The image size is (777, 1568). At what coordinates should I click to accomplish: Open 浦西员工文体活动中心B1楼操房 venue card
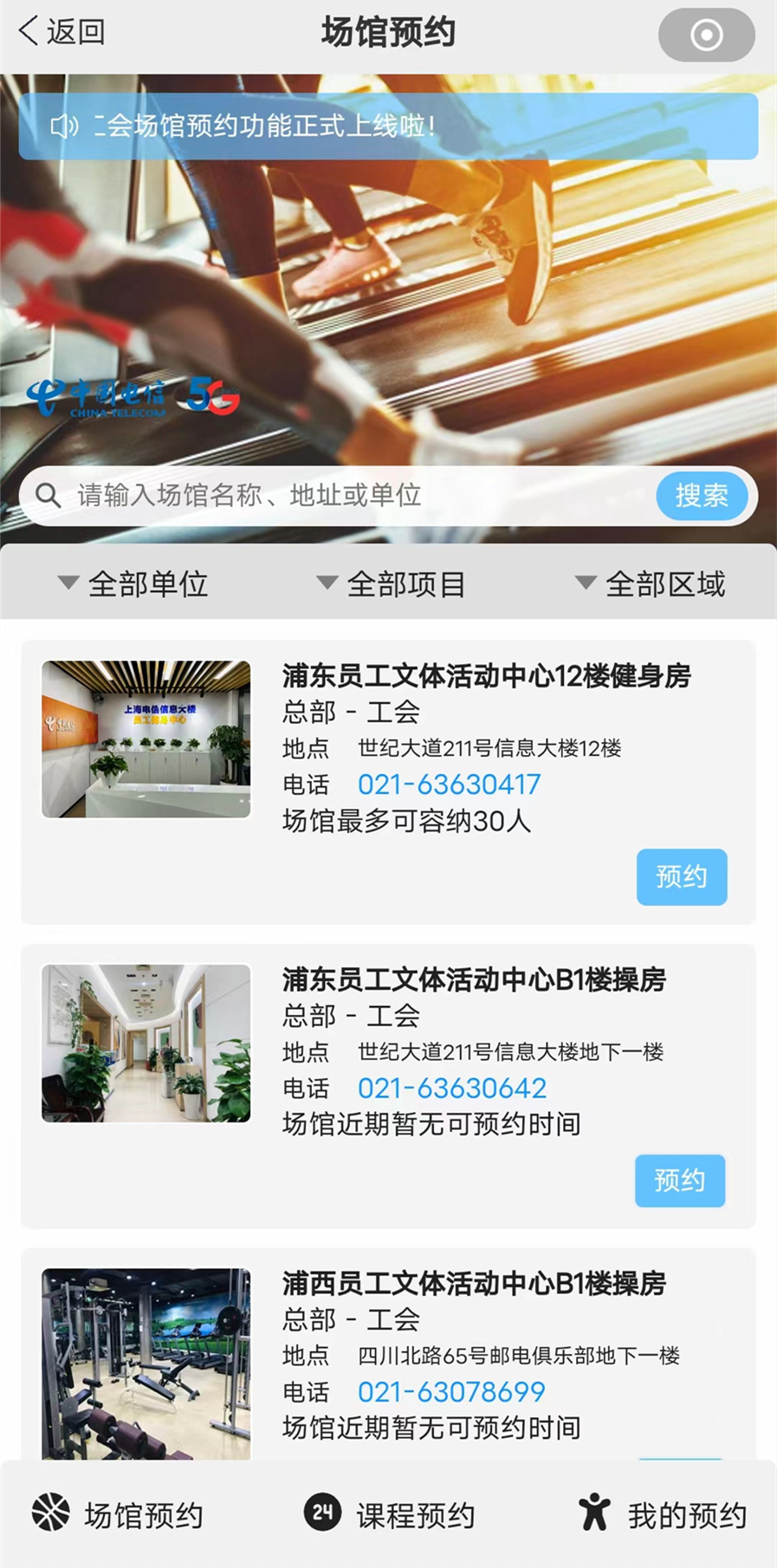(x=474, y=1283)
